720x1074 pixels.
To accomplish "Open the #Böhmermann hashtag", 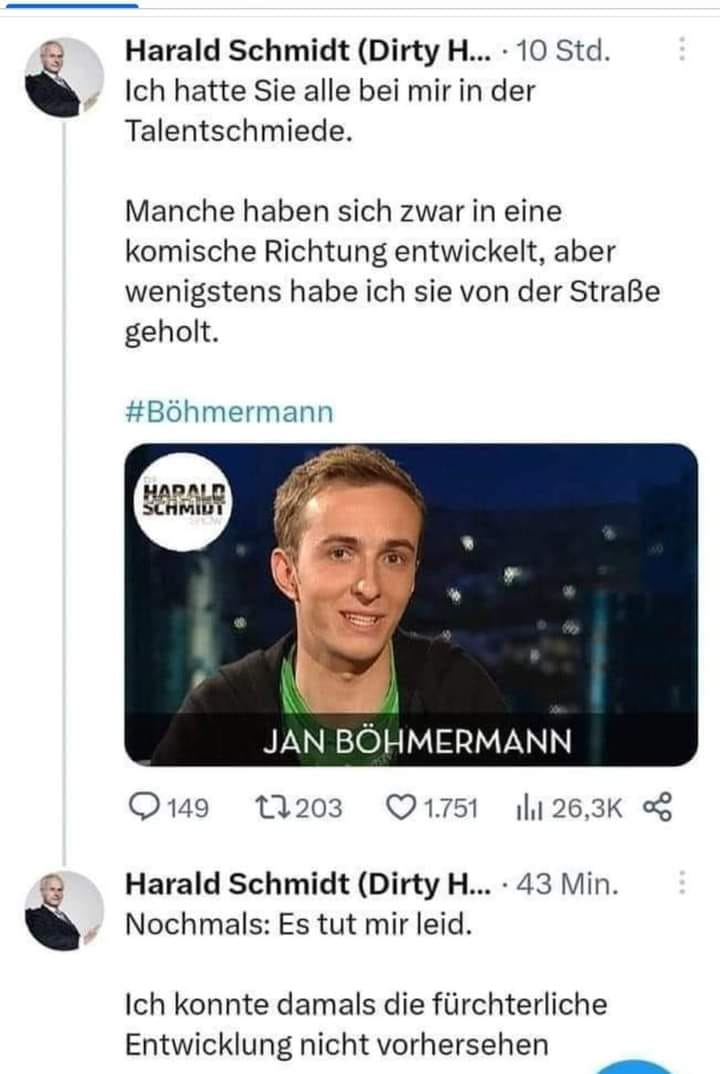I will click(x=228, y=412).
